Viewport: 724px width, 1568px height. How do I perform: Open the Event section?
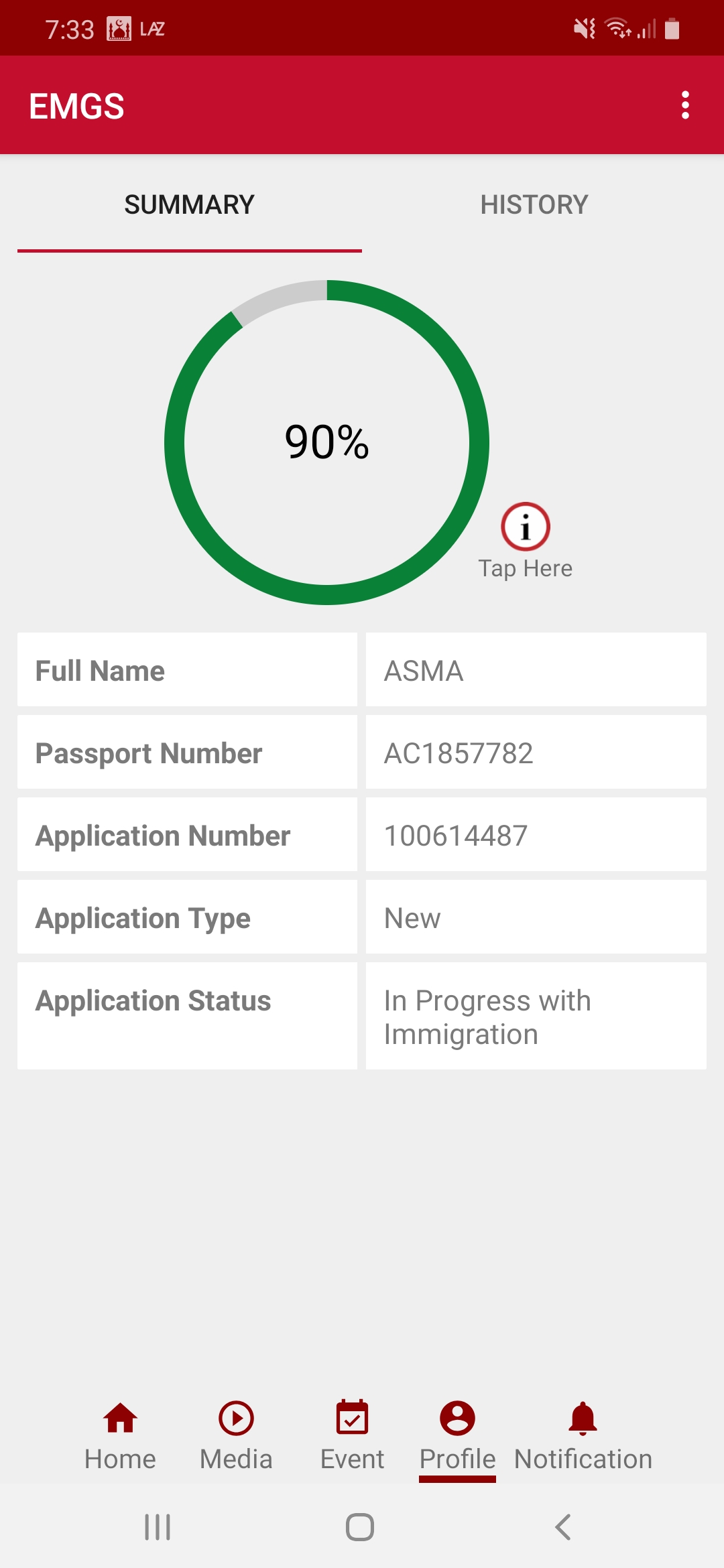click(352, 1435)
